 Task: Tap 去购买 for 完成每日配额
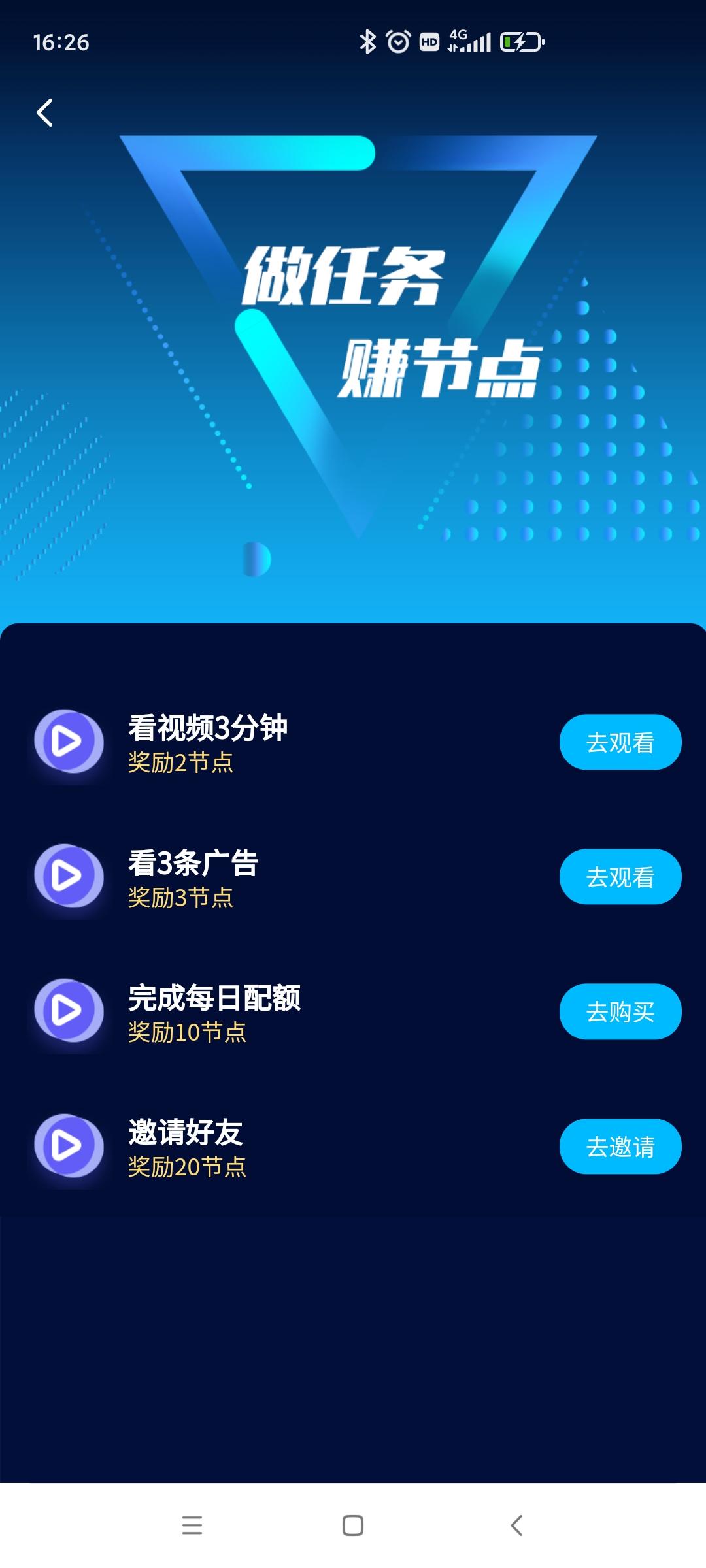[x=620, y=1011]
